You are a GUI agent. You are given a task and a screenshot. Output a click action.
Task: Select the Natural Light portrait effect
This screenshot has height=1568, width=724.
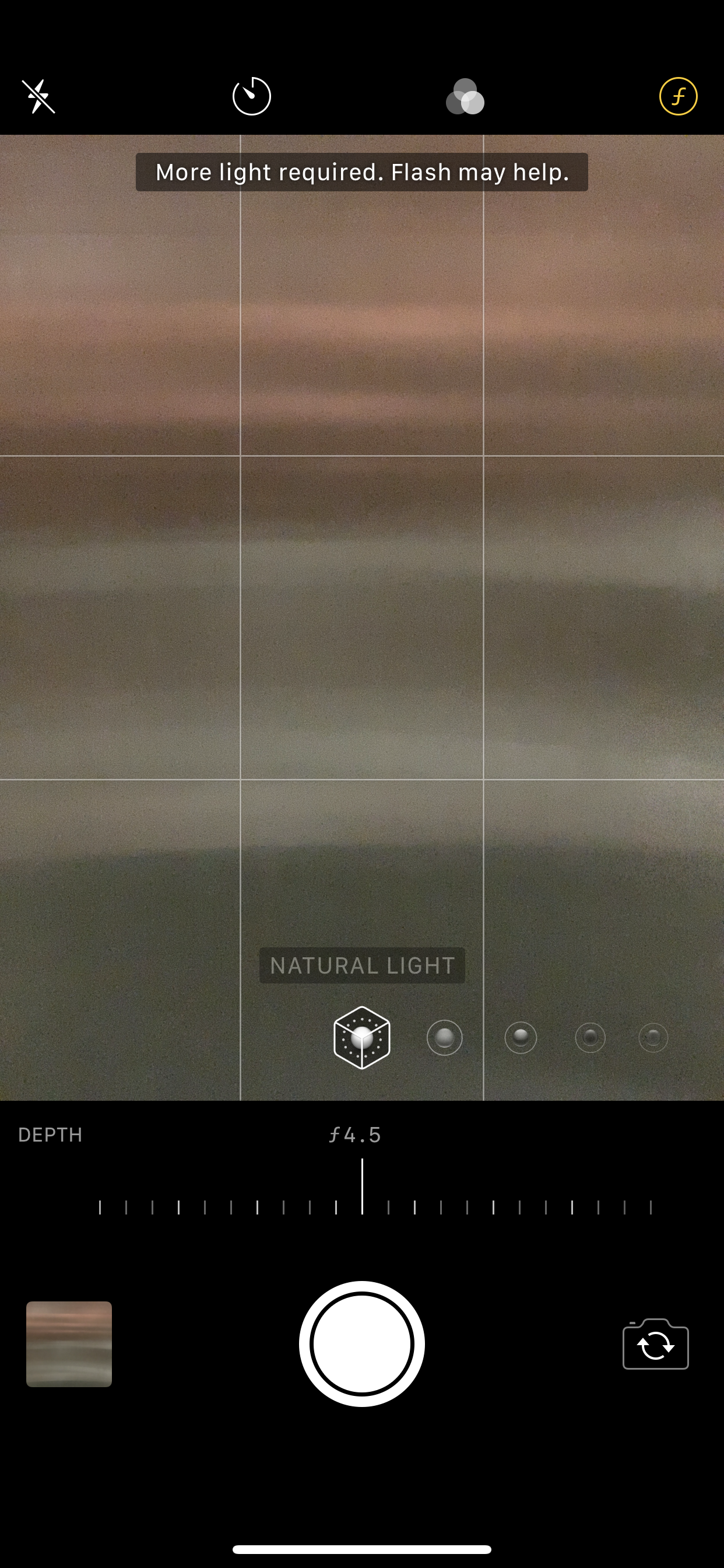click(x=362, y=1037)
